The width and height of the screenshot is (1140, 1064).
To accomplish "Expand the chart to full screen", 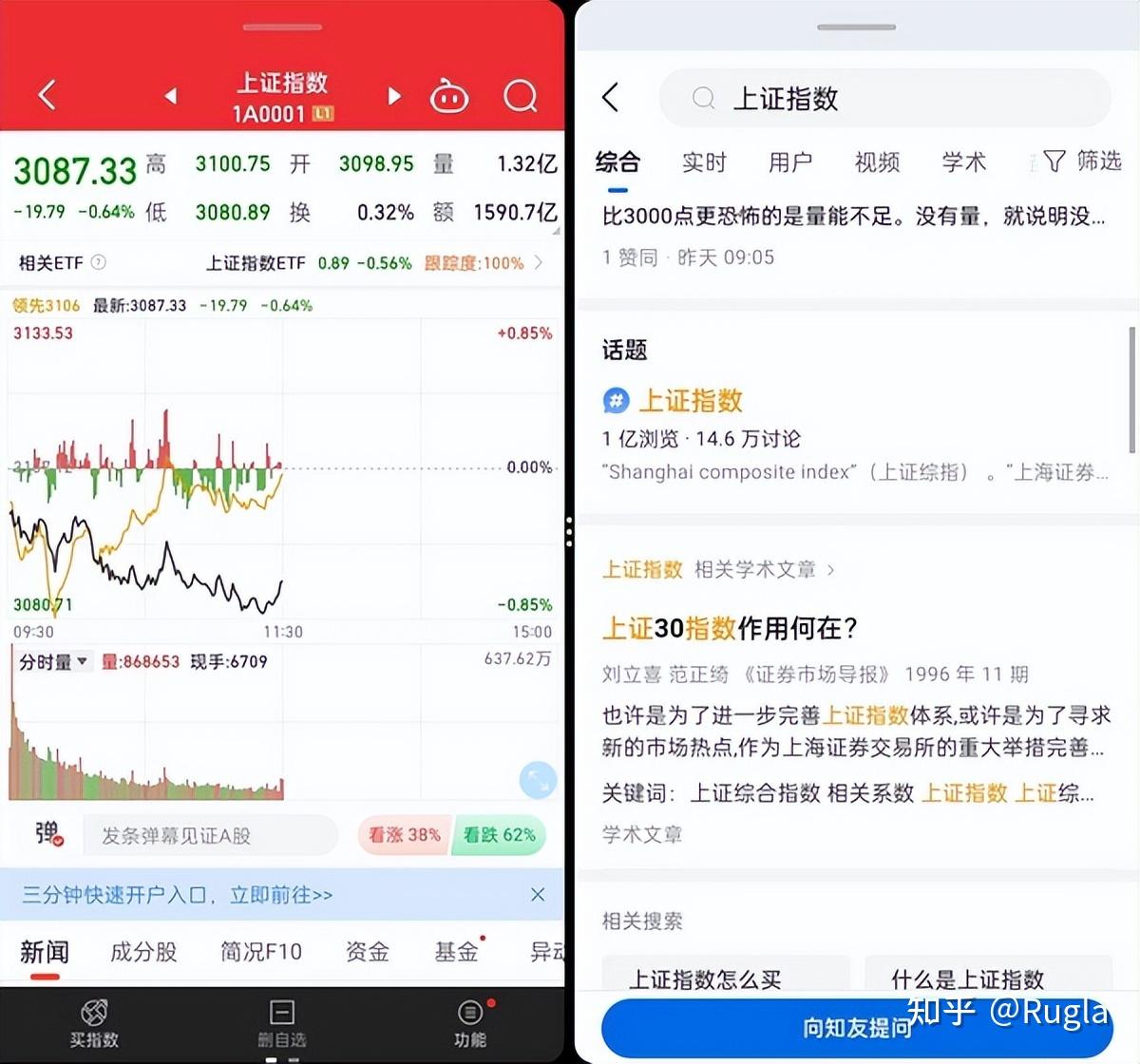I will tap(538, 781).
